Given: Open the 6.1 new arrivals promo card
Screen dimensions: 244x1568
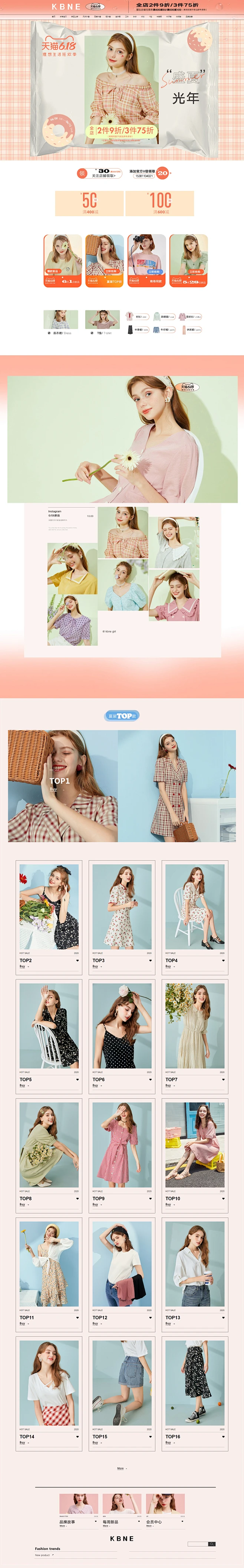Looking at the screenshot, I should click(x=63, y=260).
